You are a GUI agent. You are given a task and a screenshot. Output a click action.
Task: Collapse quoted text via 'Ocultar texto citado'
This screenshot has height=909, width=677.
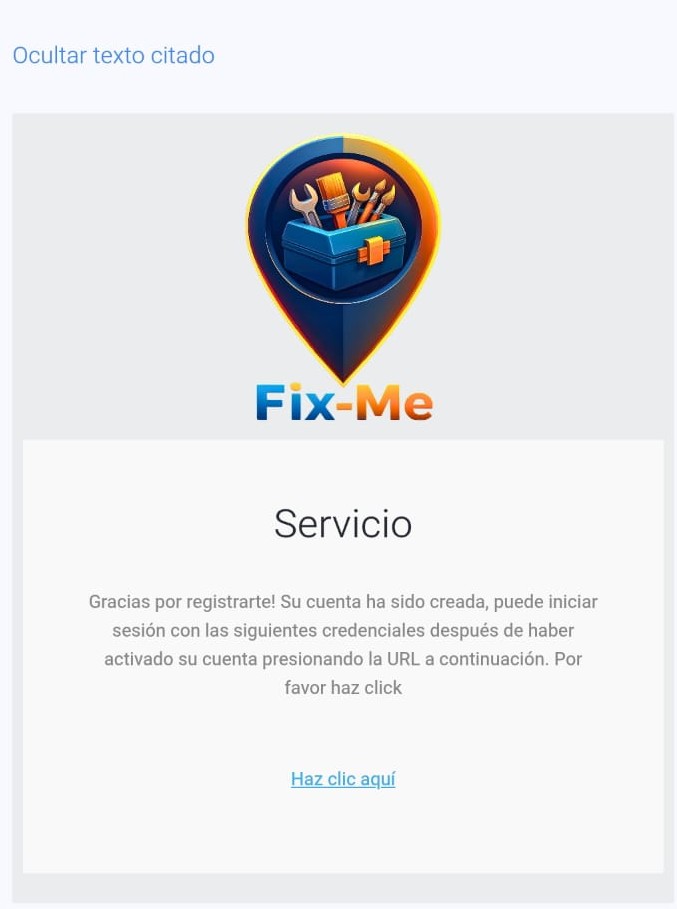pyautogui.click(x=113, y=55)
